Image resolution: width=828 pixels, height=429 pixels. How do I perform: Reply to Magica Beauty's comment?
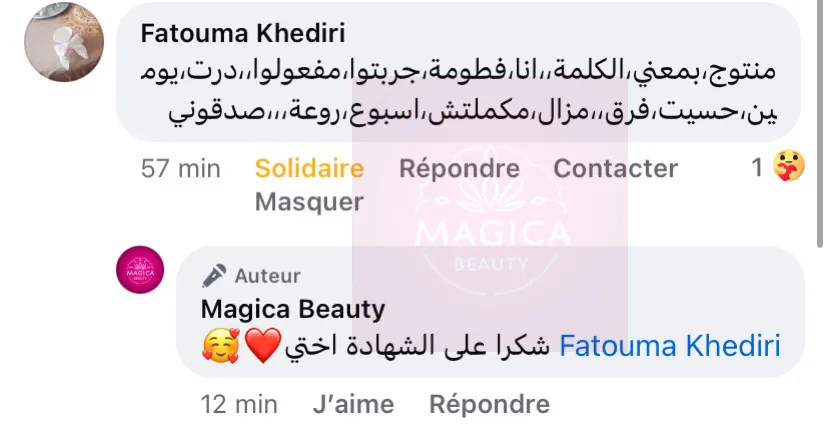click(489, 404)
